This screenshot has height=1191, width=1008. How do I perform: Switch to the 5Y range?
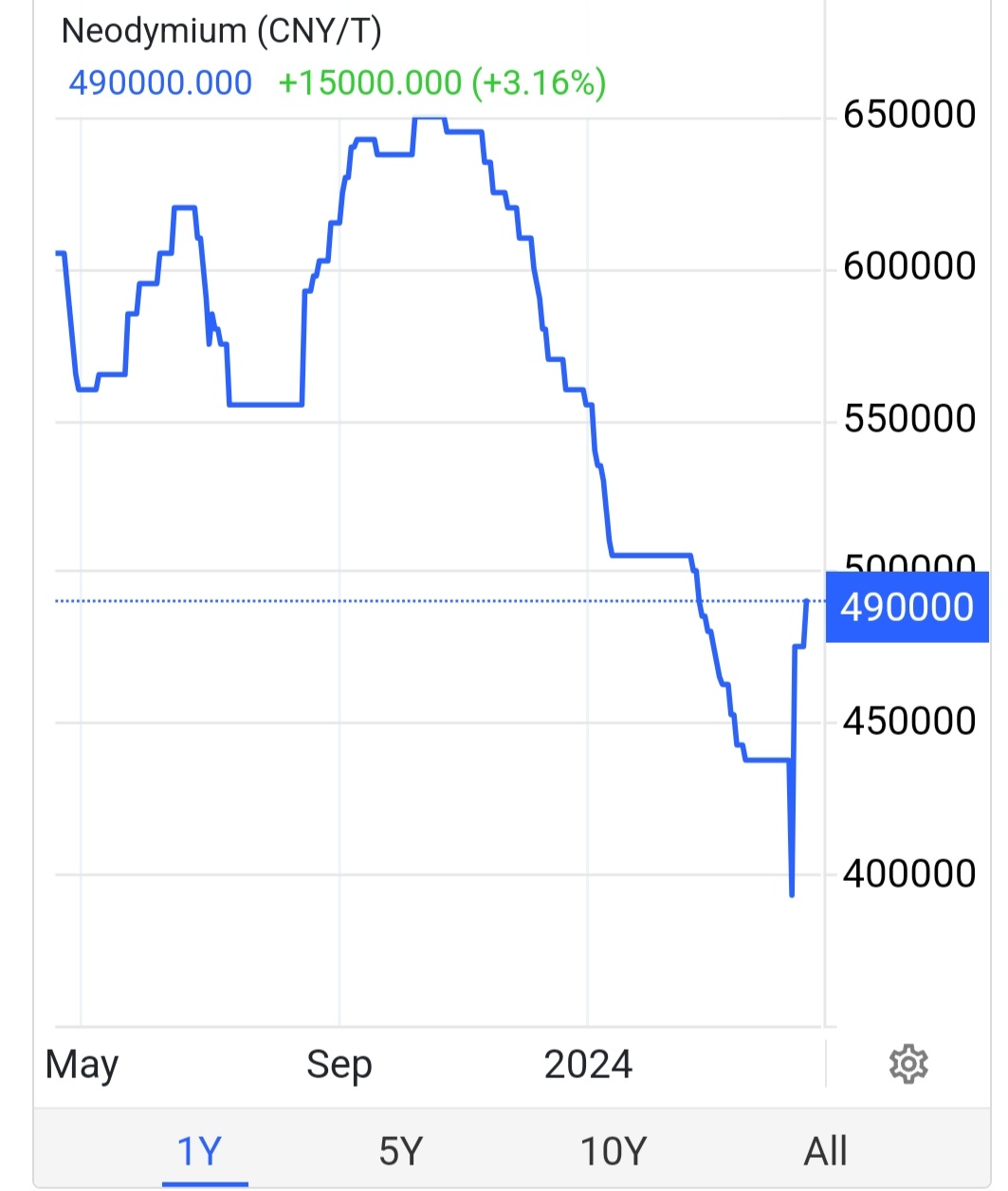point(399,1151)
